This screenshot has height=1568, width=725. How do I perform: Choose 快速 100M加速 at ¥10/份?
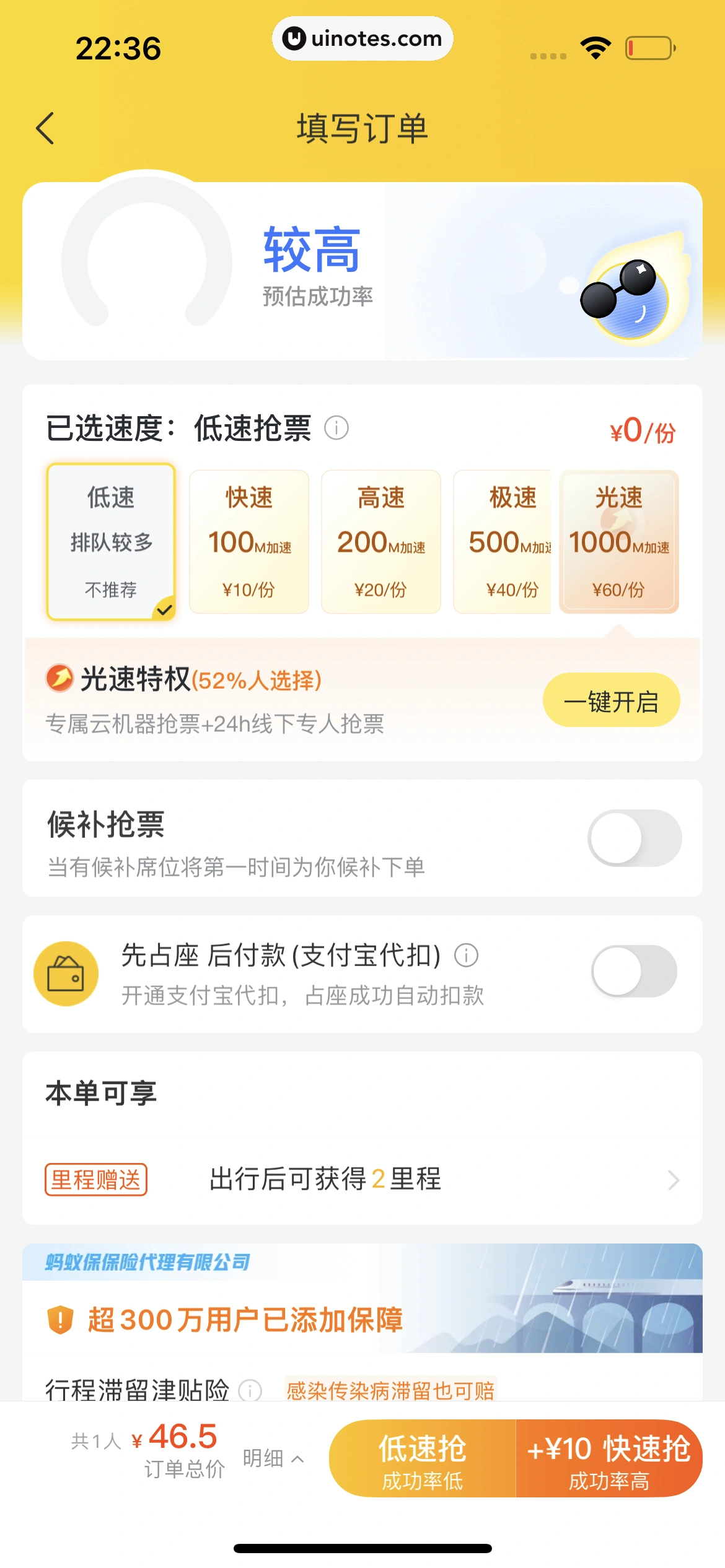tap(249, 541)
